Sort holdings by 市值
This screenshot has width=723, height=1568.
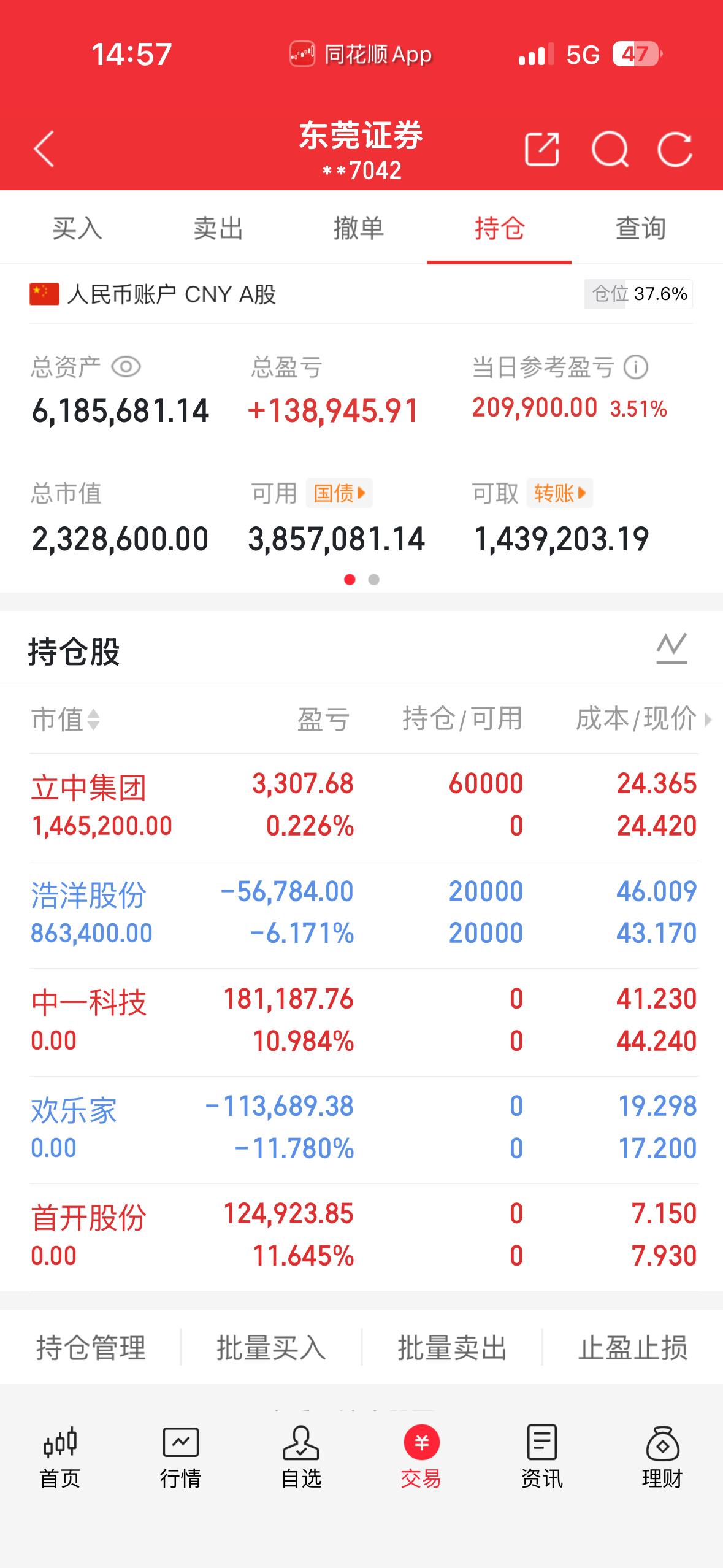click(x=65, y=719)
